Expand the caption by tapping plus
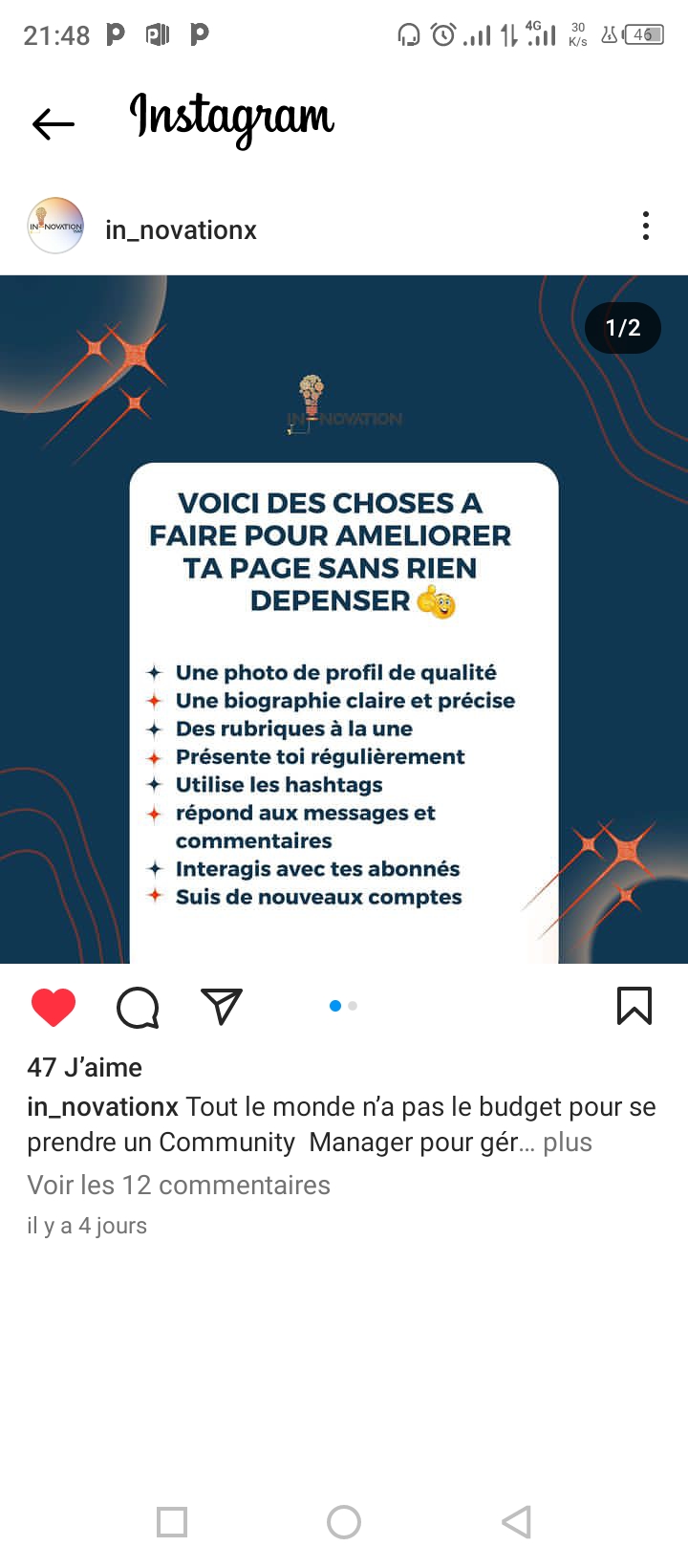The height and width of the screenshot is (1568, 688). click(x=568, y=1143)
